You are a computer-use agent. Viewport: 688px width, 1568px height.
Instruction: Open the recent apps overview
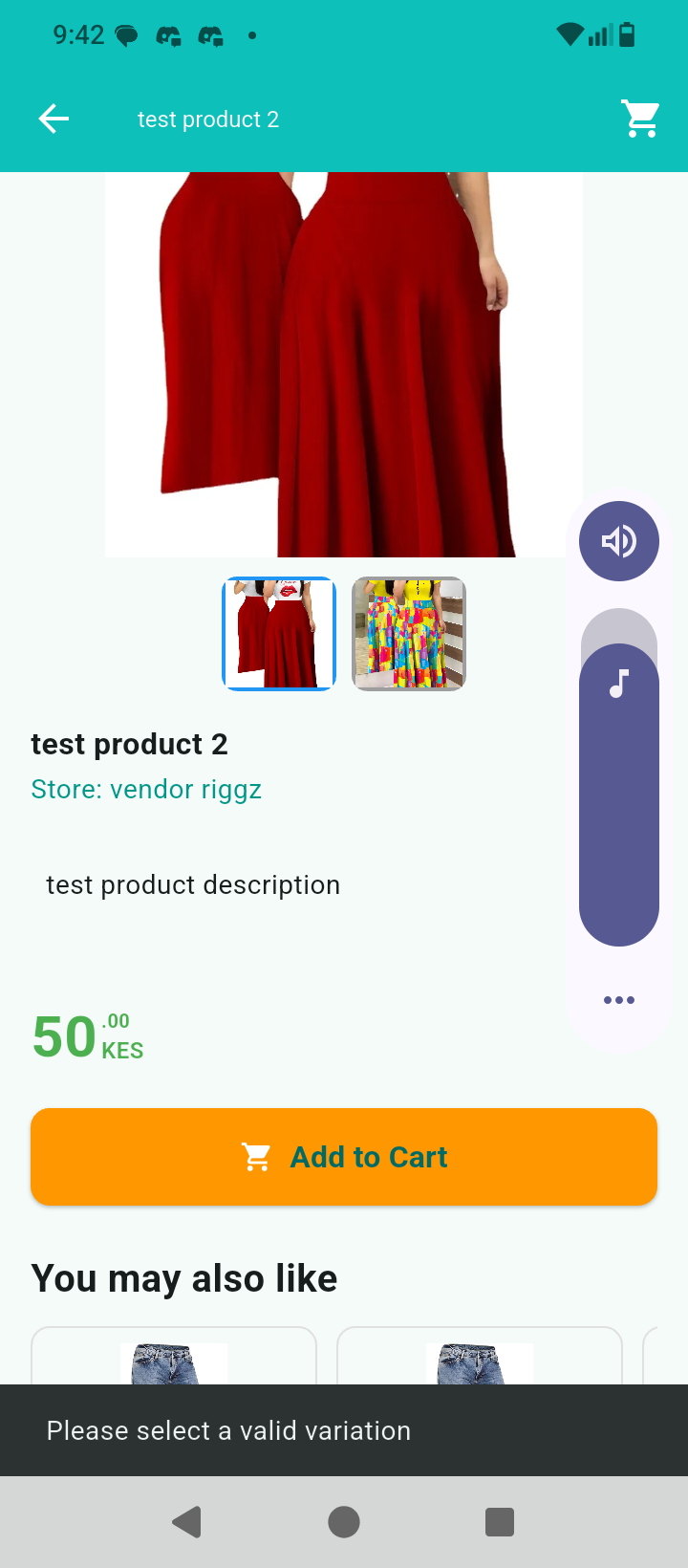500,1521
